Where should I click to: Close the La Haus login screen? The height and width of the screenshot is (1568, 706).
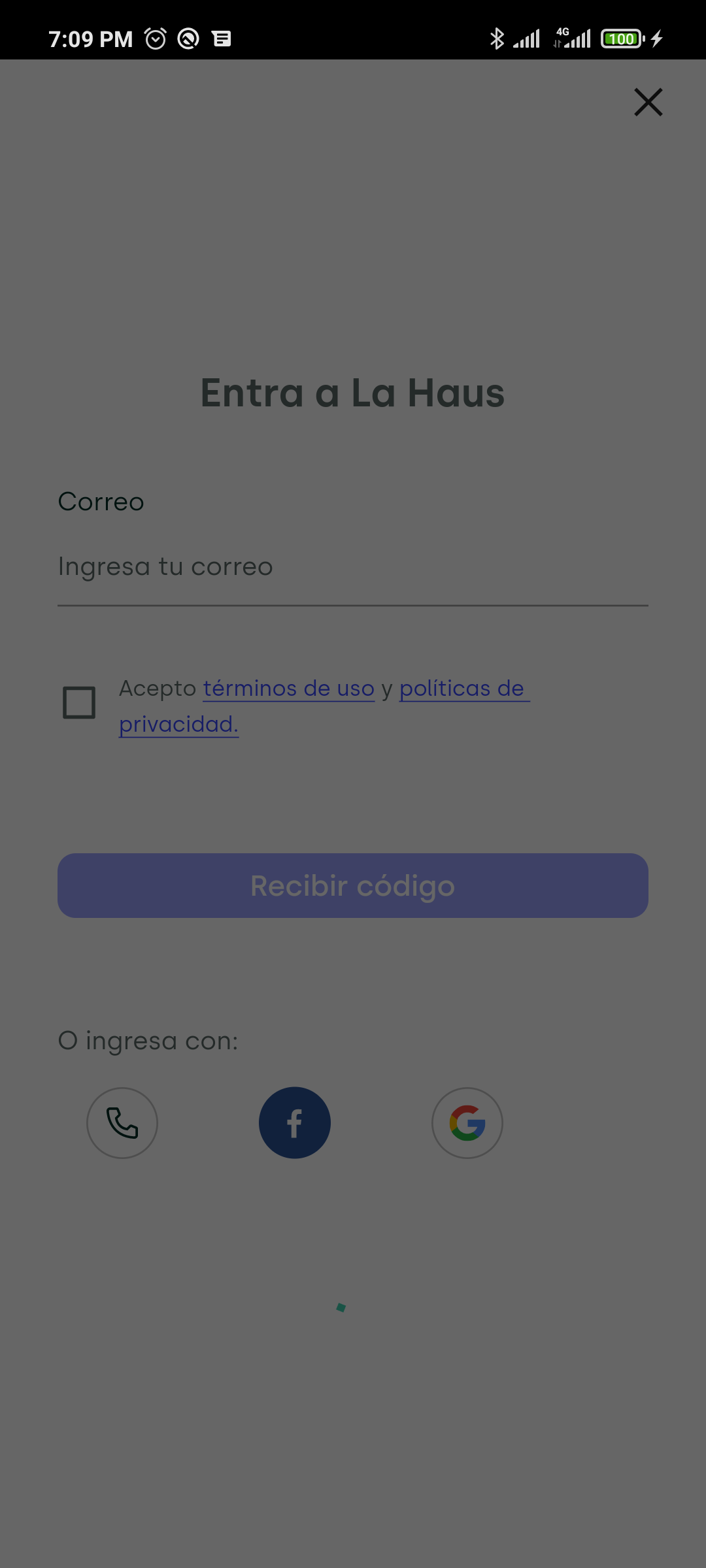648,102
